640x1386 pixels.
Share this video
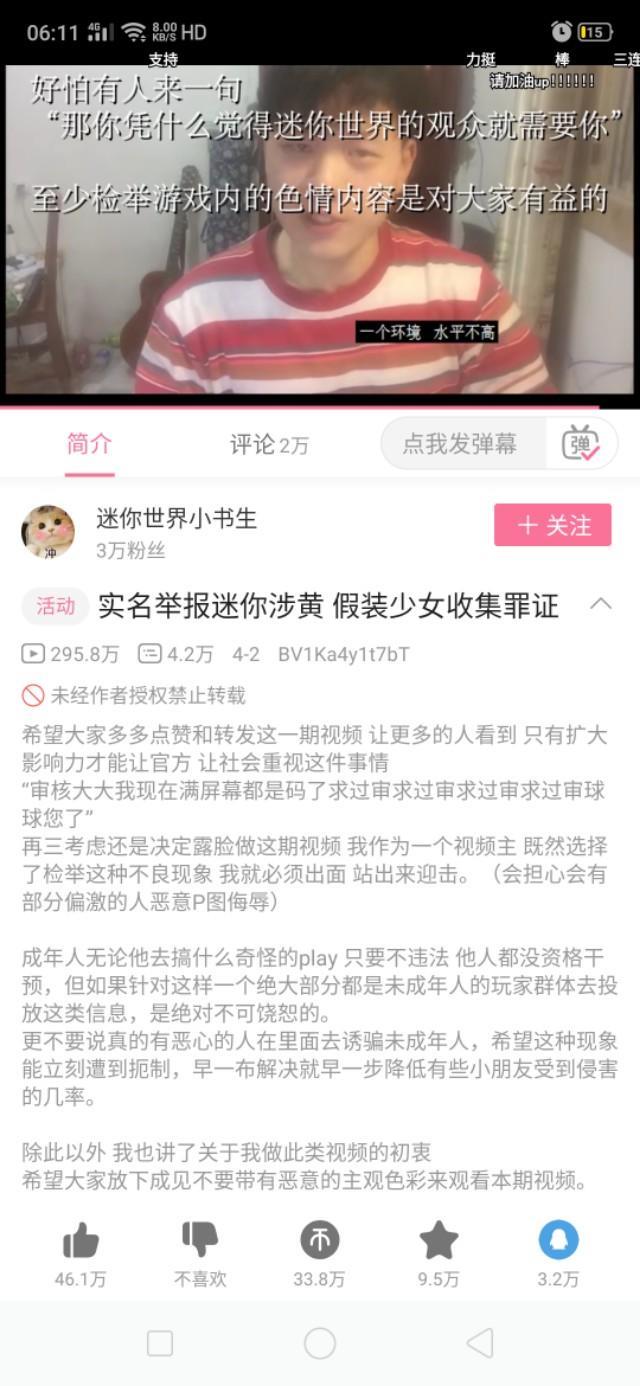pyautogui.click(x=558, y=1241)
